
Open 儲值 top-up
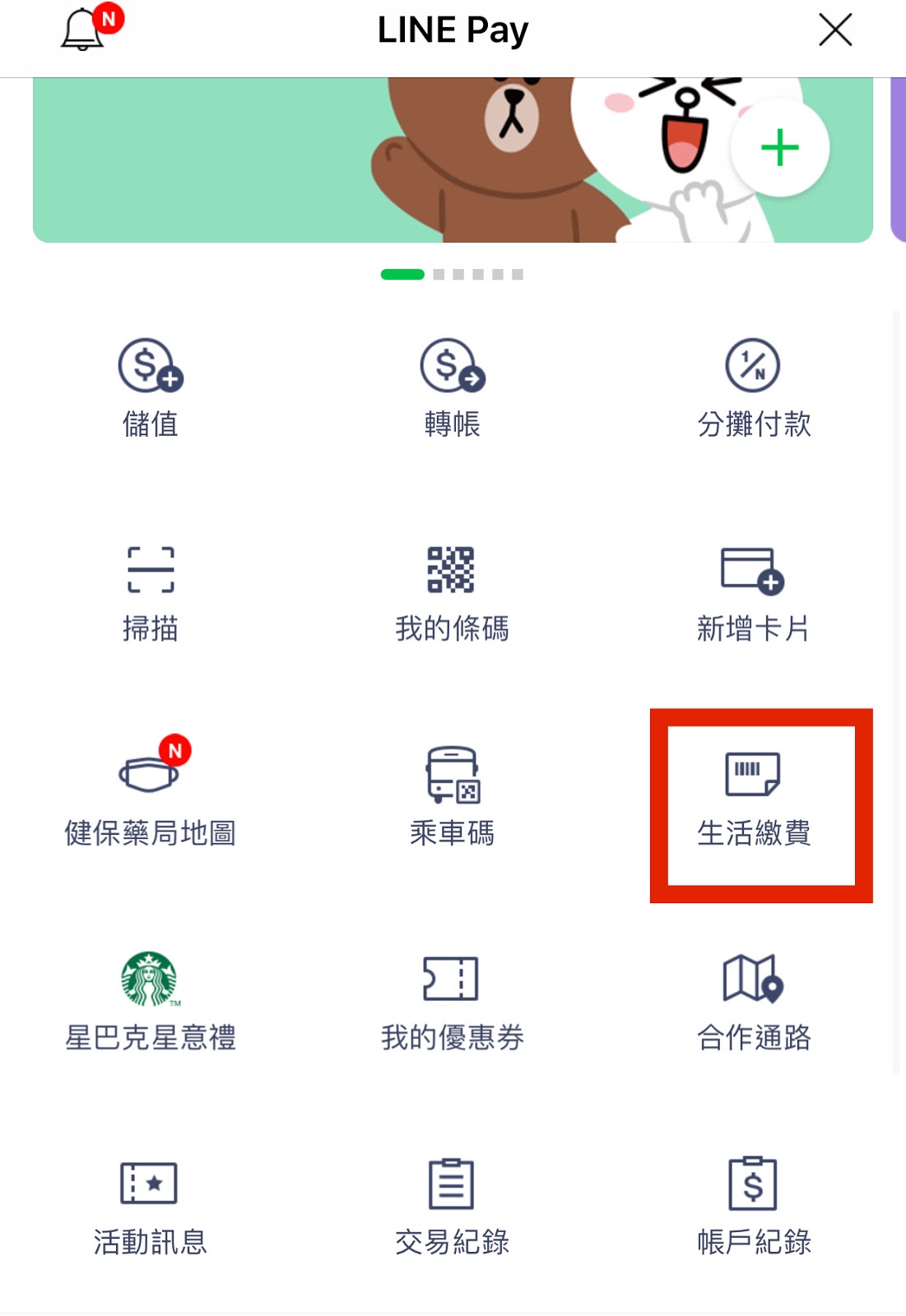click(151, 388)
